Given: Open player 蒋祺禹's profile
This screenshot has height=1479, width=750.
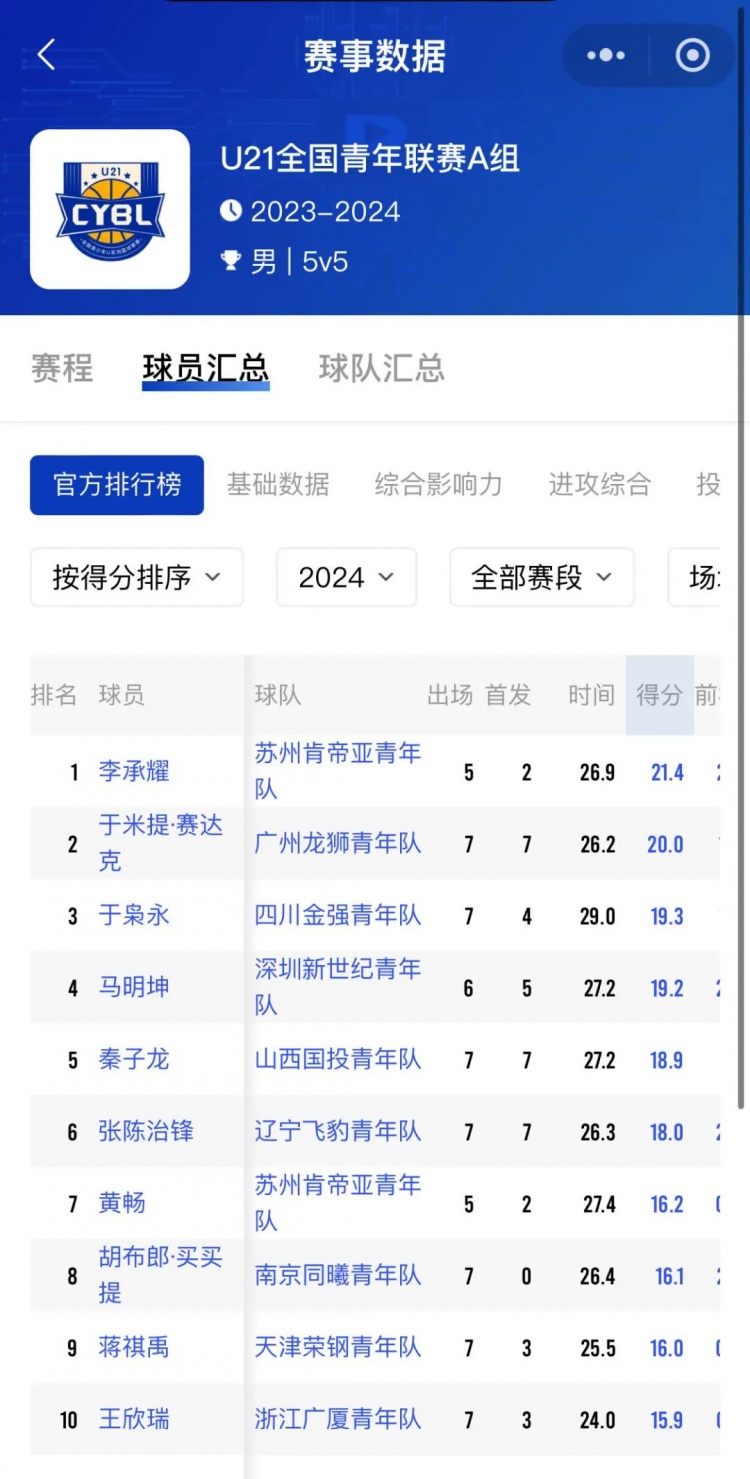Looking at the screenshot, I should click(x=134, y=1347).
